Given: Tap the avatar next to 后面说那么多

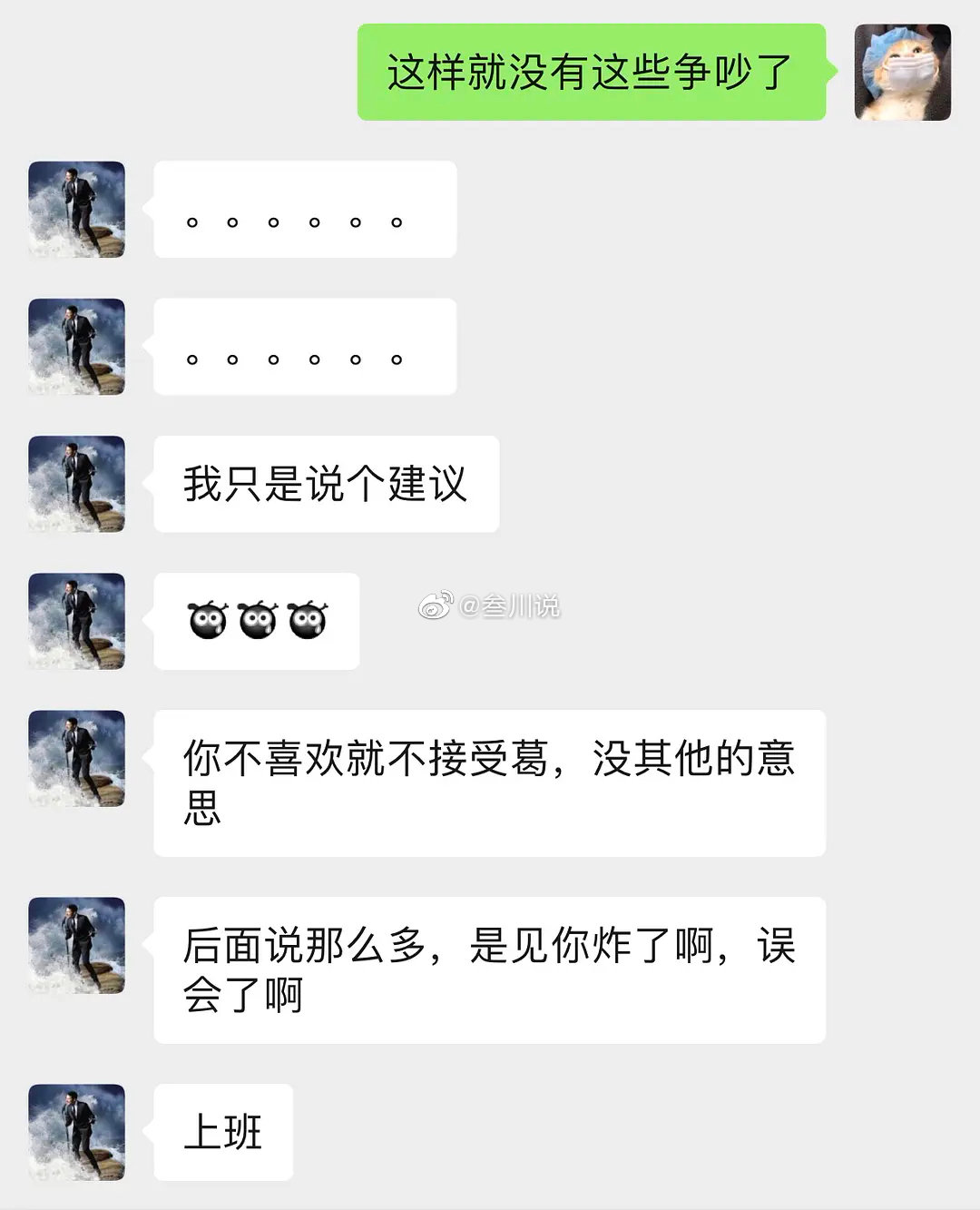Looking at the screenshot, I should [x=76, y=945].
